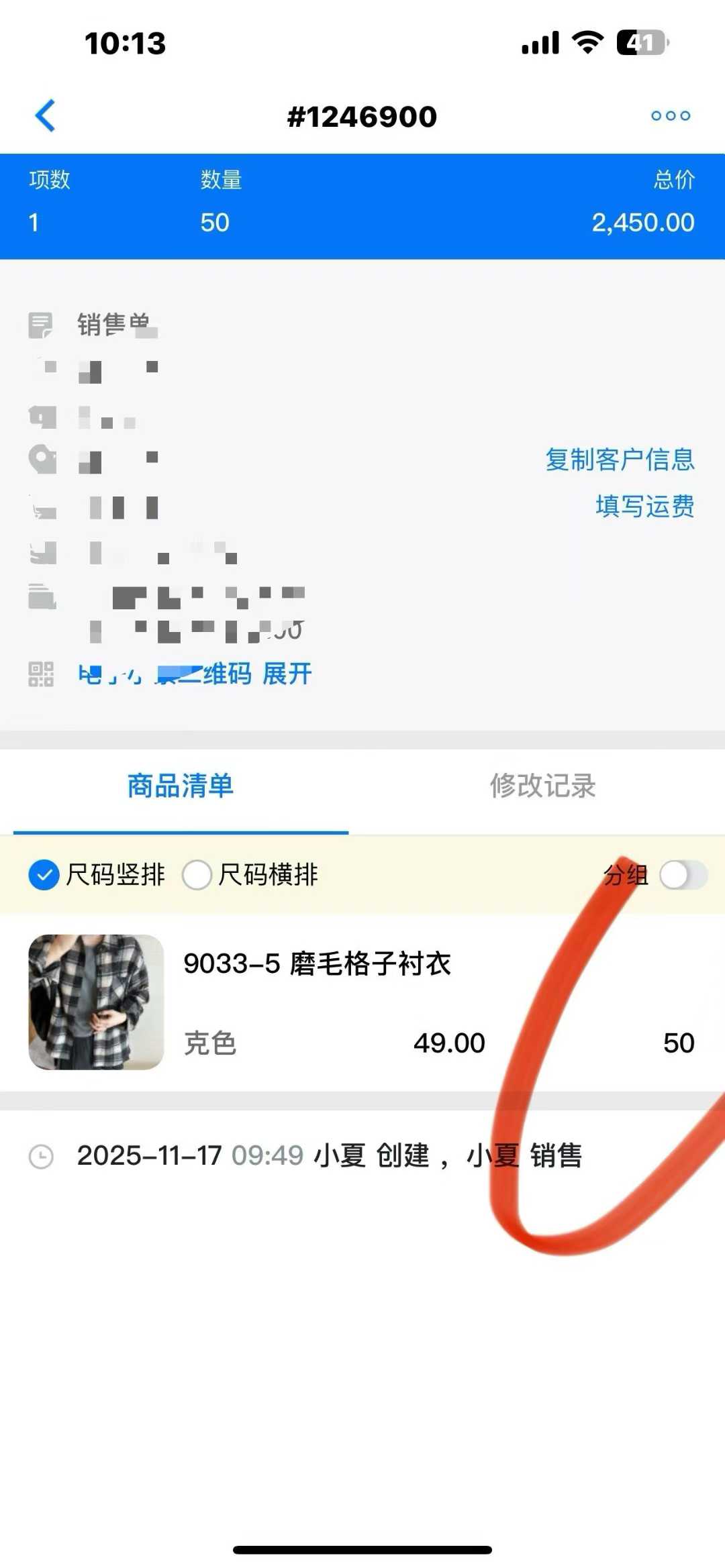Select the 商品清单 tab
The width and height of the screenshot is (725, 1568).
click(181, 786)
